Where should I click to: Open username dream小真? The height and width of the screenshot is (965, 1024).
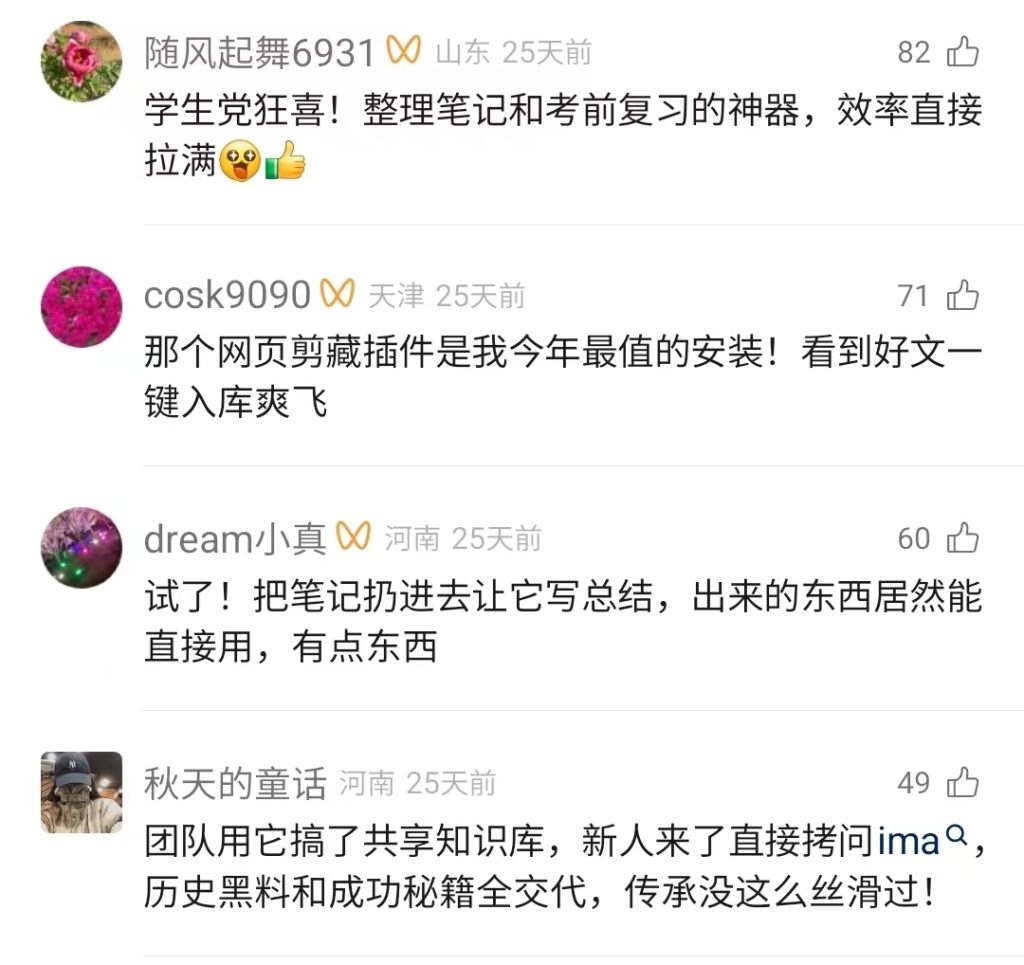coord(235,539)
